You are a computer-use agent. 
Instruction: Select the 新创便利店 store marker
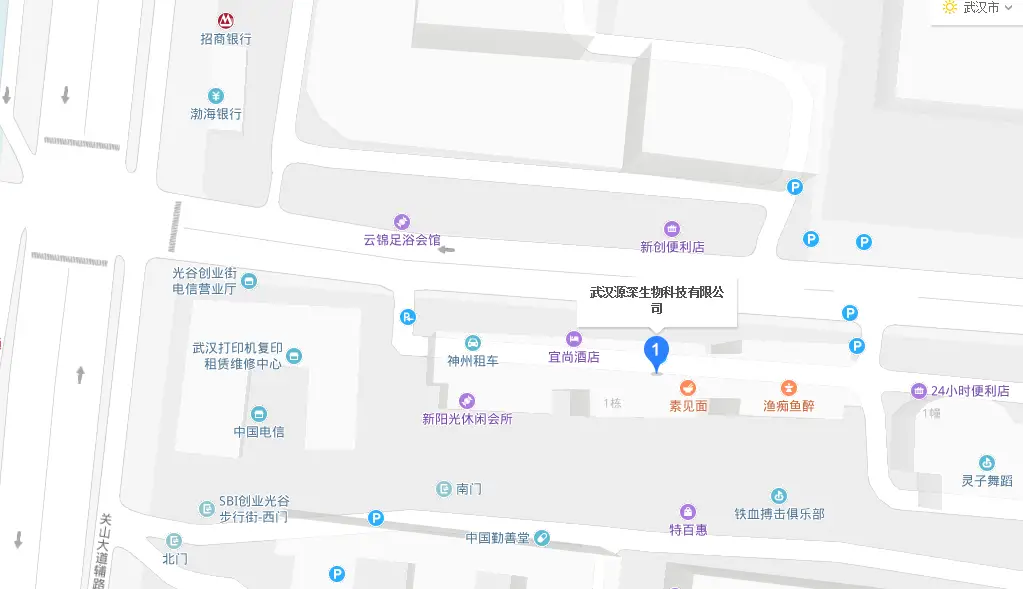672,229
